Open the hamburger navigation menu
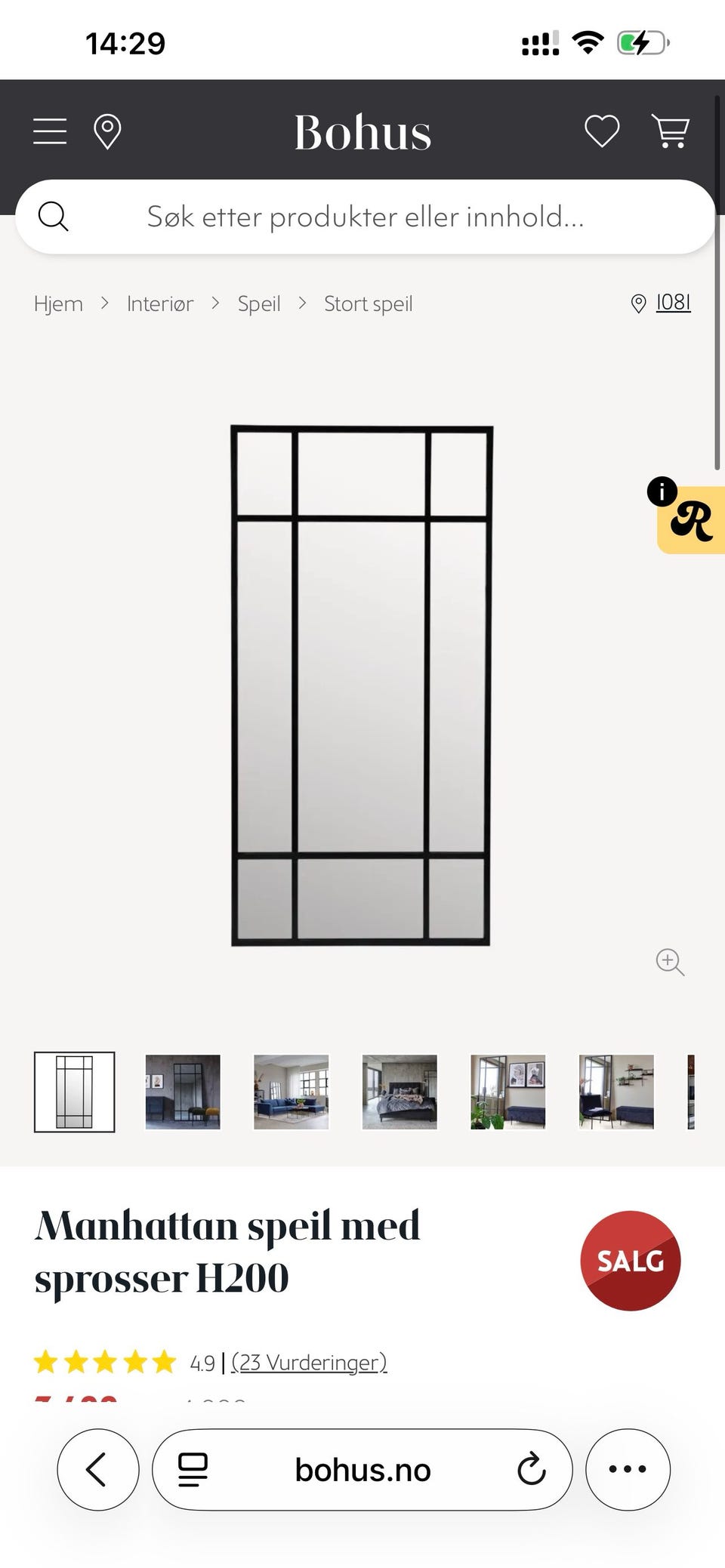The height and width of the screenshot is (1568, 725). pos(49,130)
